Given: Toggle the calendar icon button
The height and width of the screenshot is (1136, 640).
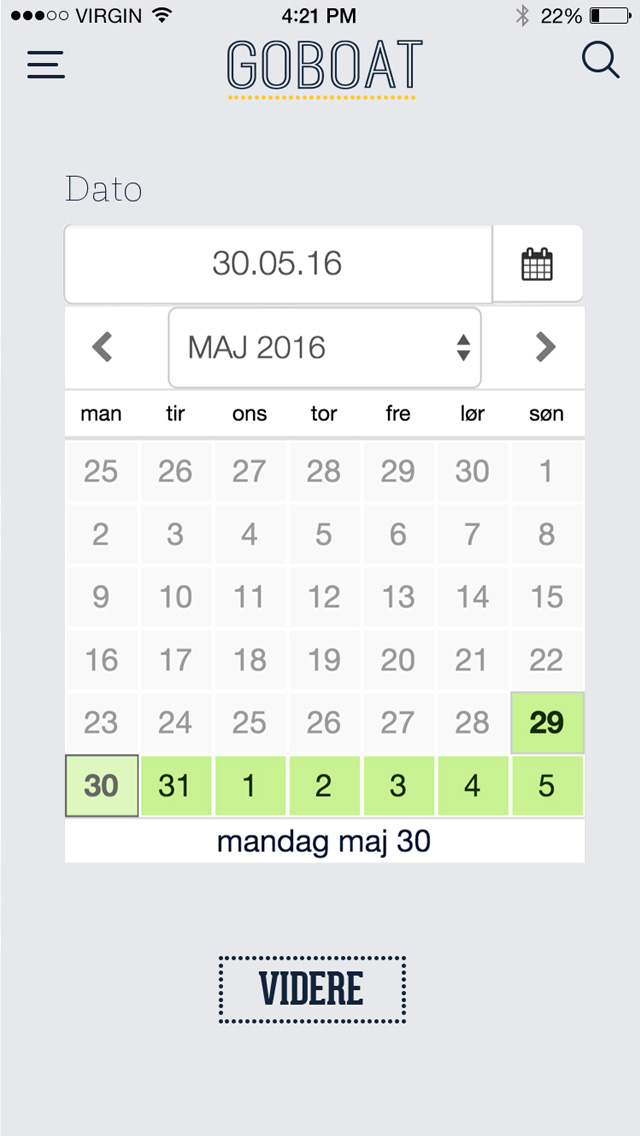Looking at the screenshot, I should (x=537, y=264).
